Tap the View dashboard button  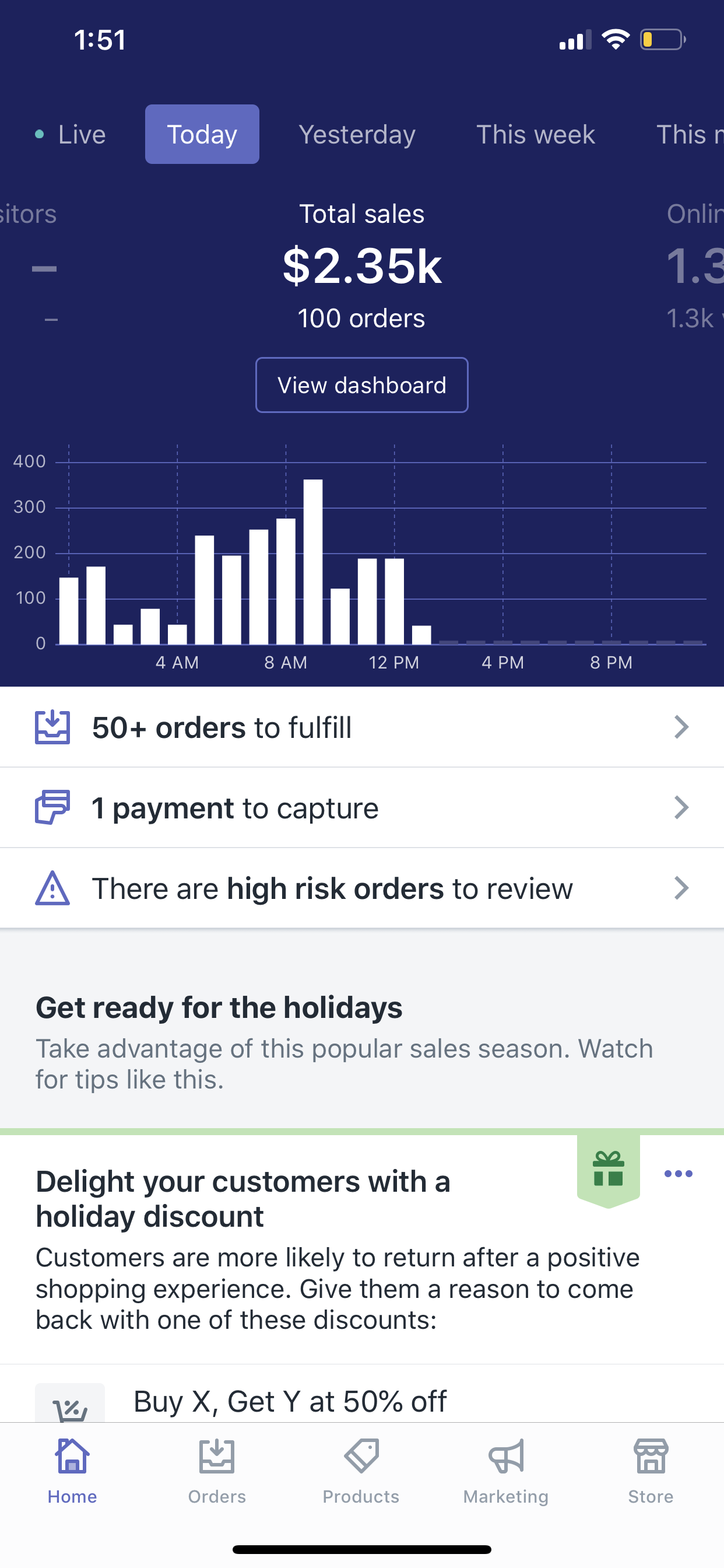(362, 386)
